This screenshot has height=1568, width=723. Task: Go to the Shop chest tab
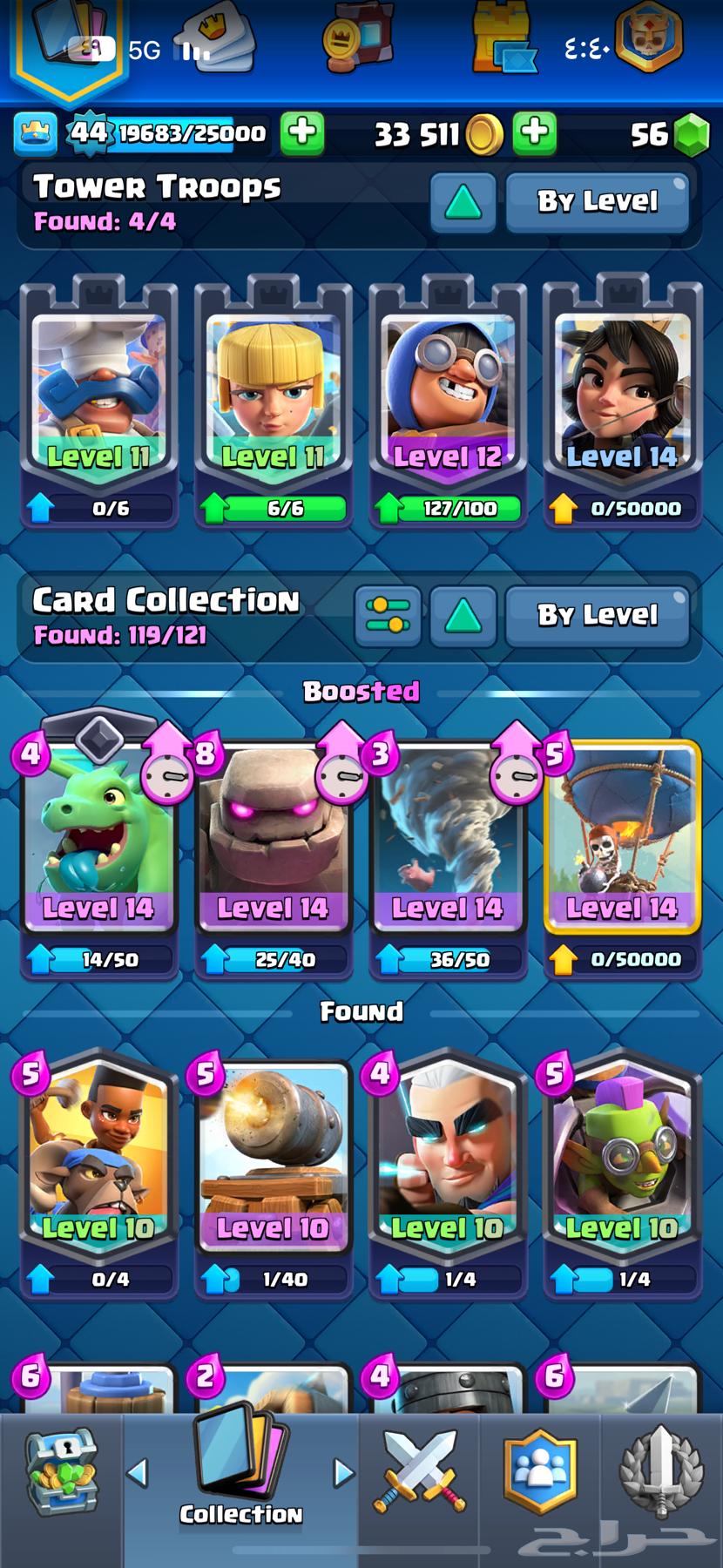61,1472
